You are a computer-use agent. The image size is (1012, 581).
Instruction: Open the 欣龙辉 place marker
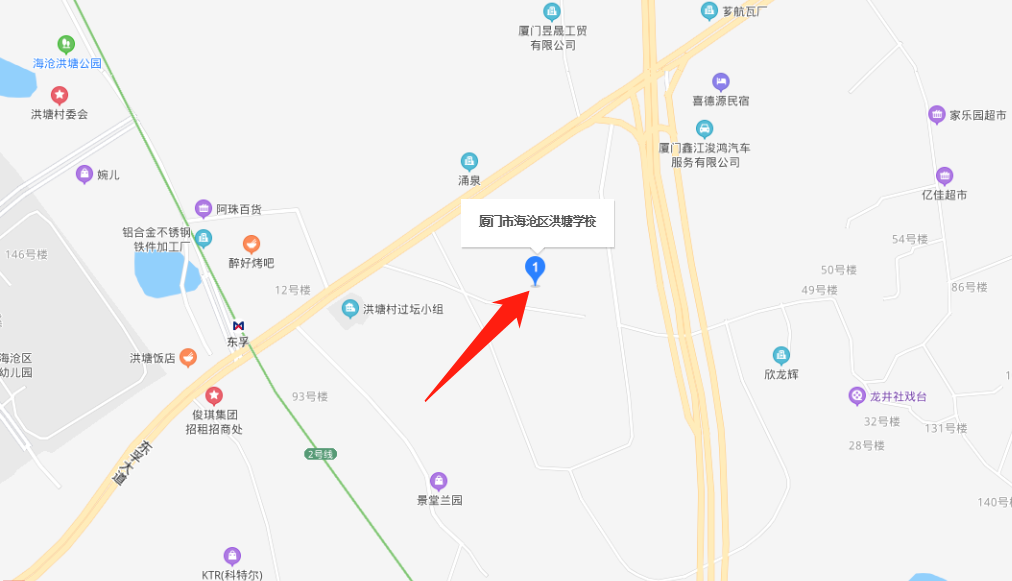pyautogui.click(x=781, y=355)
